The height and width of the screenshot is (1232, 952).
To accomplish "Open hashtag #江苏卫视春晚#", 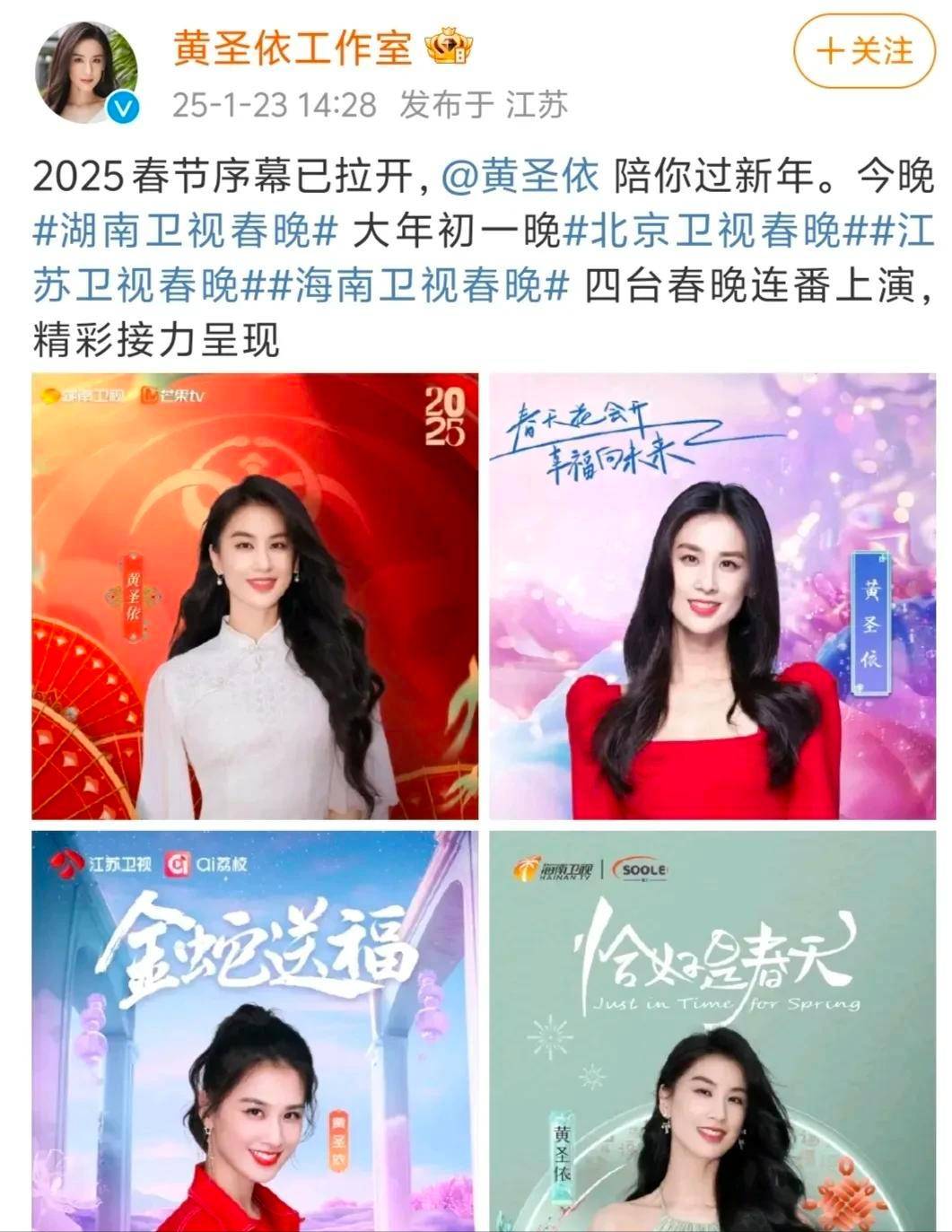I will pyautogui.click(x=135, y=285).
